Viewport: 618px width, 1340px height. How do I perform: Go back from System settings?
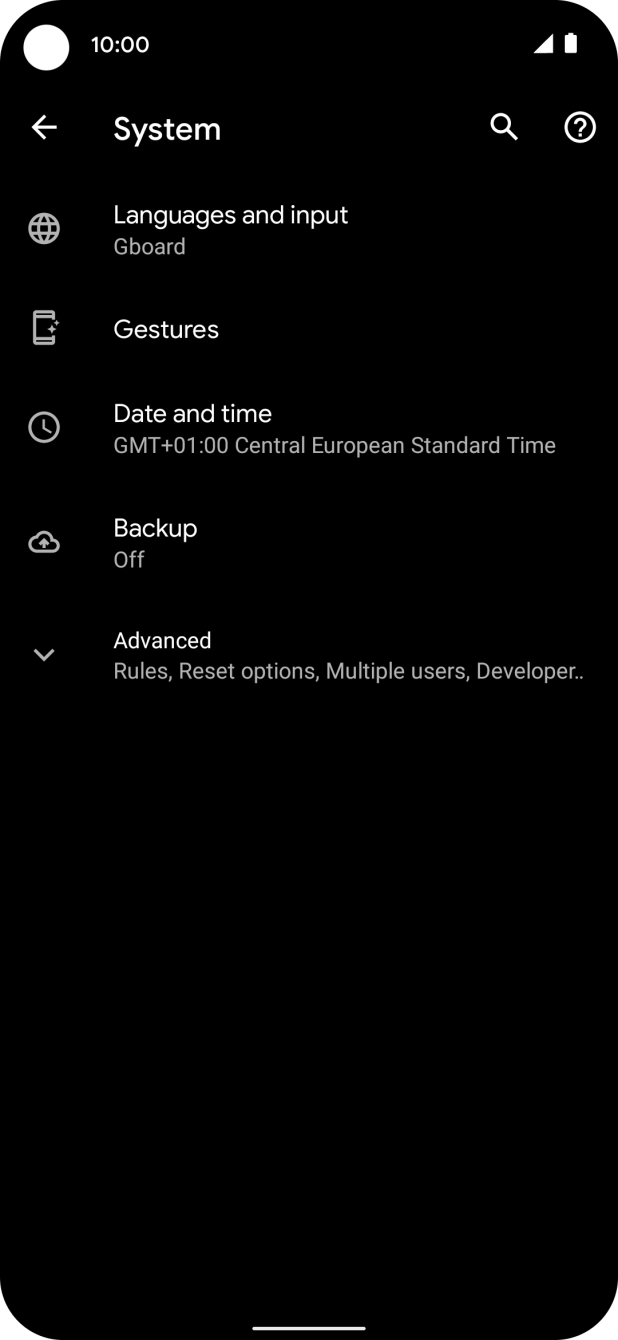[44, 127]
